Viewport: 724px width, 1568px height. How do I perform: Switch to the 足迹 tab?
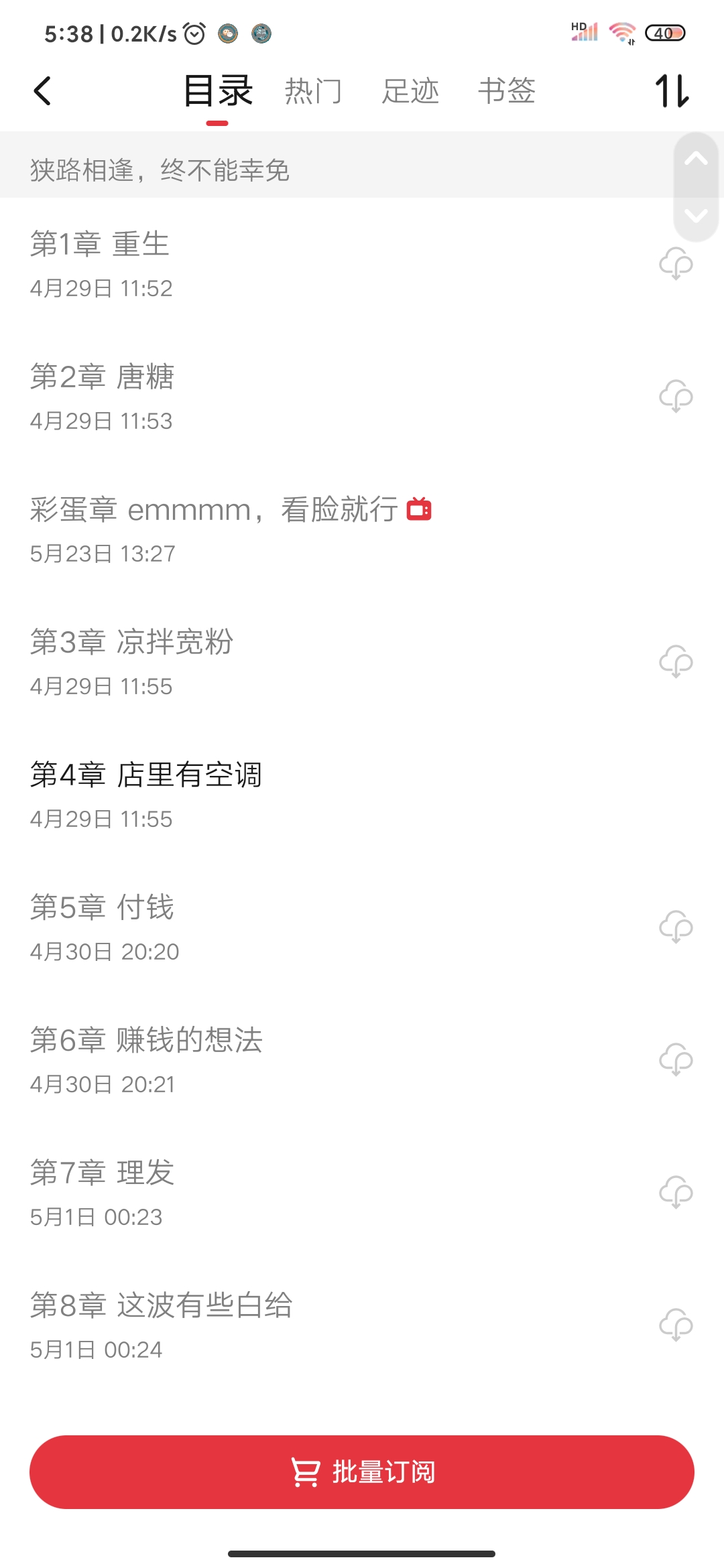410,91
